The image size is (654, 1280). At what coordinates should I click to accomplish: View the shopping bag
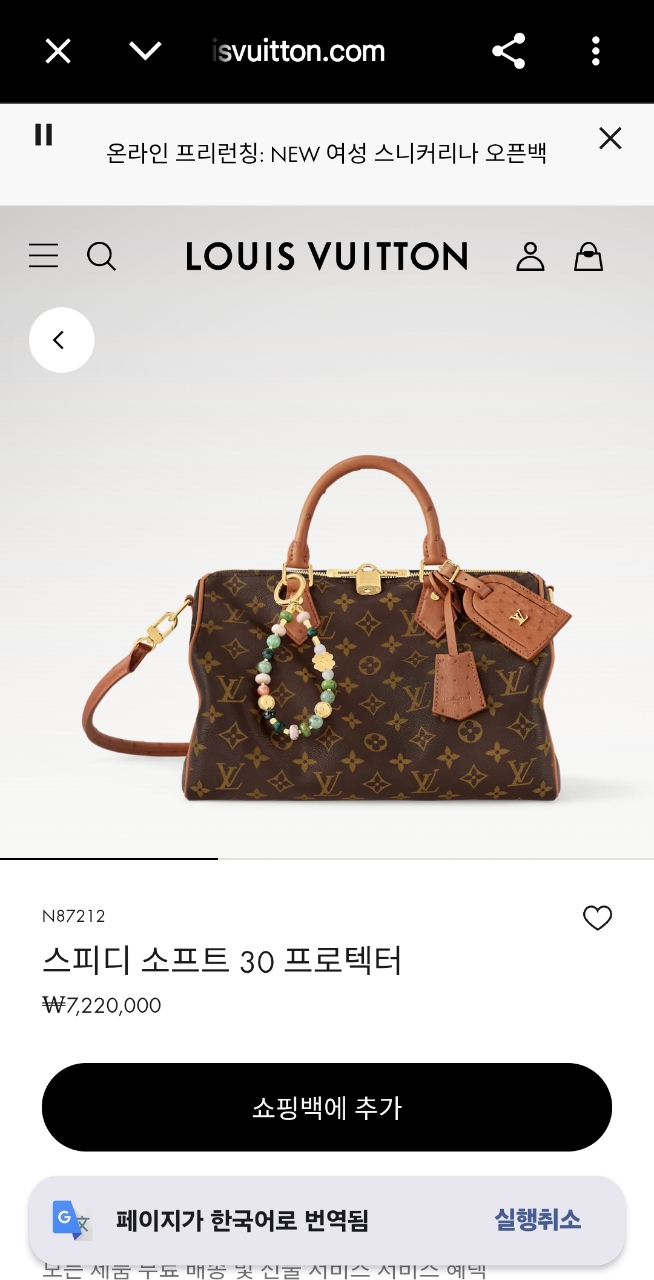588,257
